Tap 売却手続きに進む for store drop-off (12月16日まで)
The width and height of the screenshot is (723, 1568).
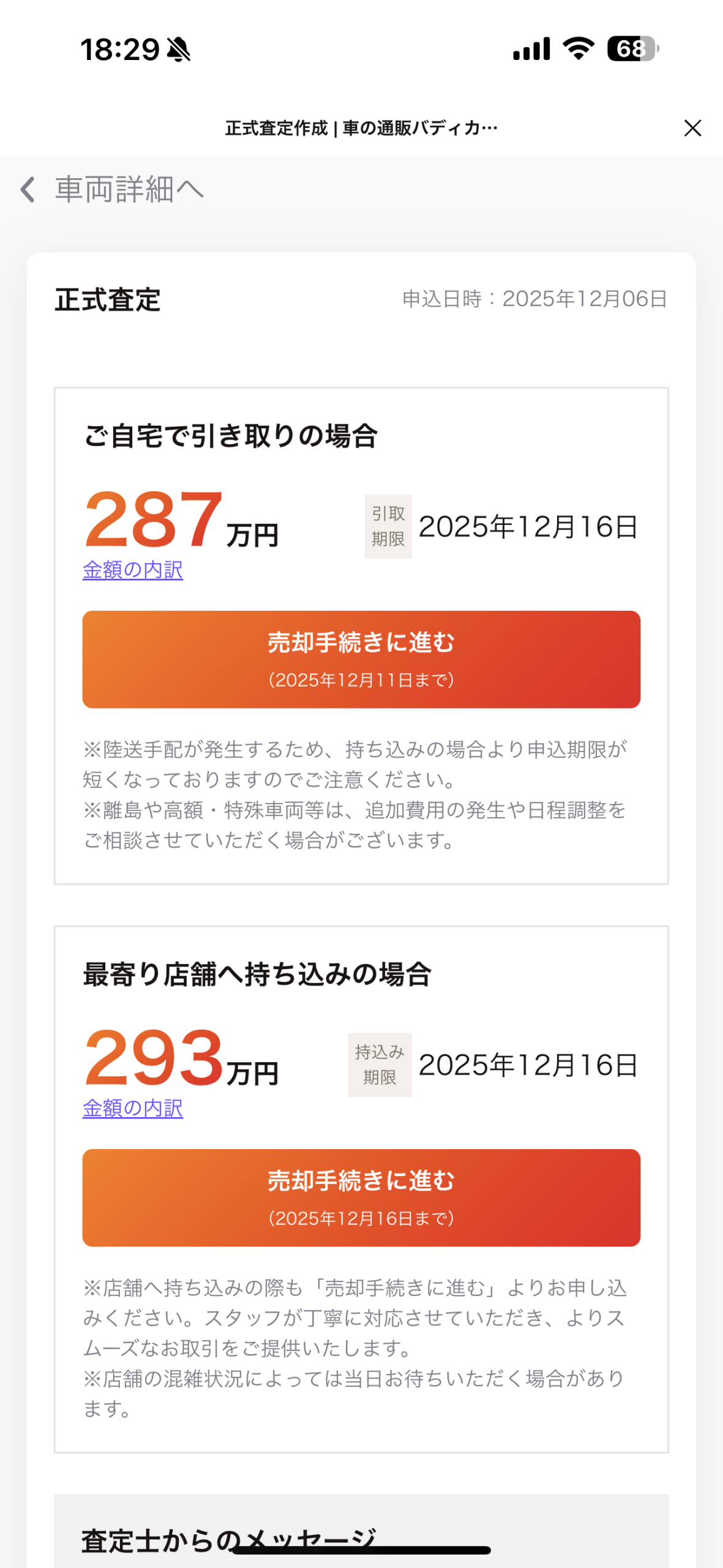tap(361, 1197)
